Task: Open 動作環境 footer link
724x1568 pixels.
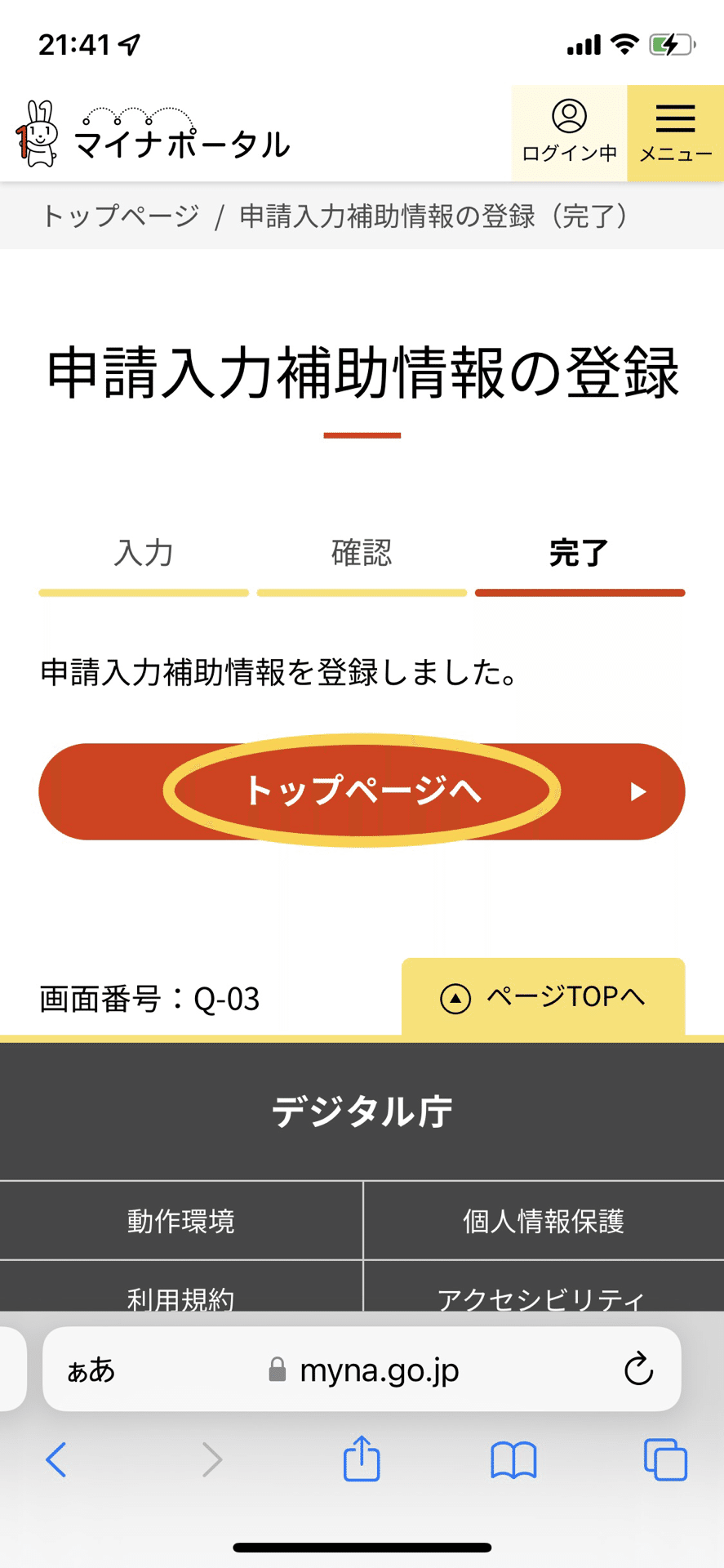Action: pyautogui.click(x=180, y=1221)
